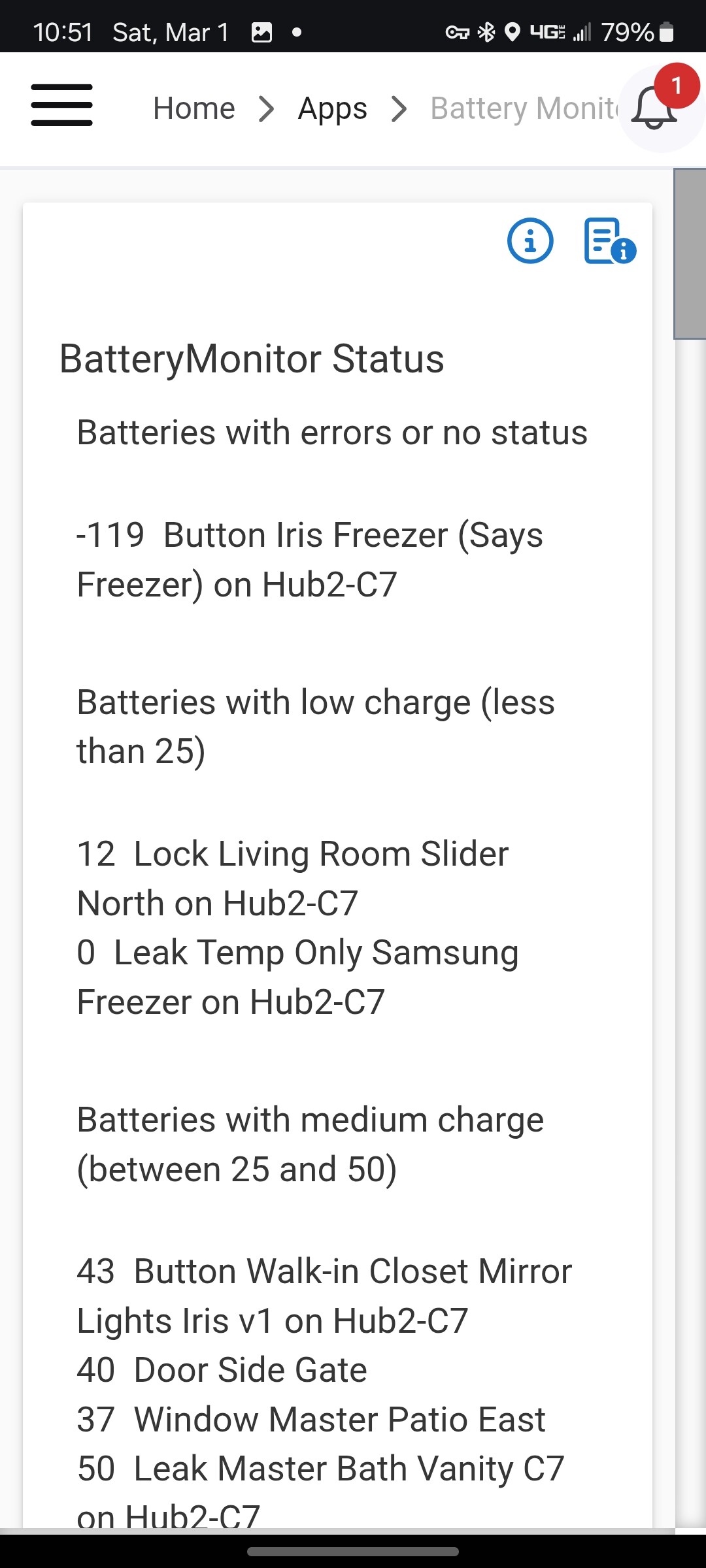Open the hamburger menu

61,105
